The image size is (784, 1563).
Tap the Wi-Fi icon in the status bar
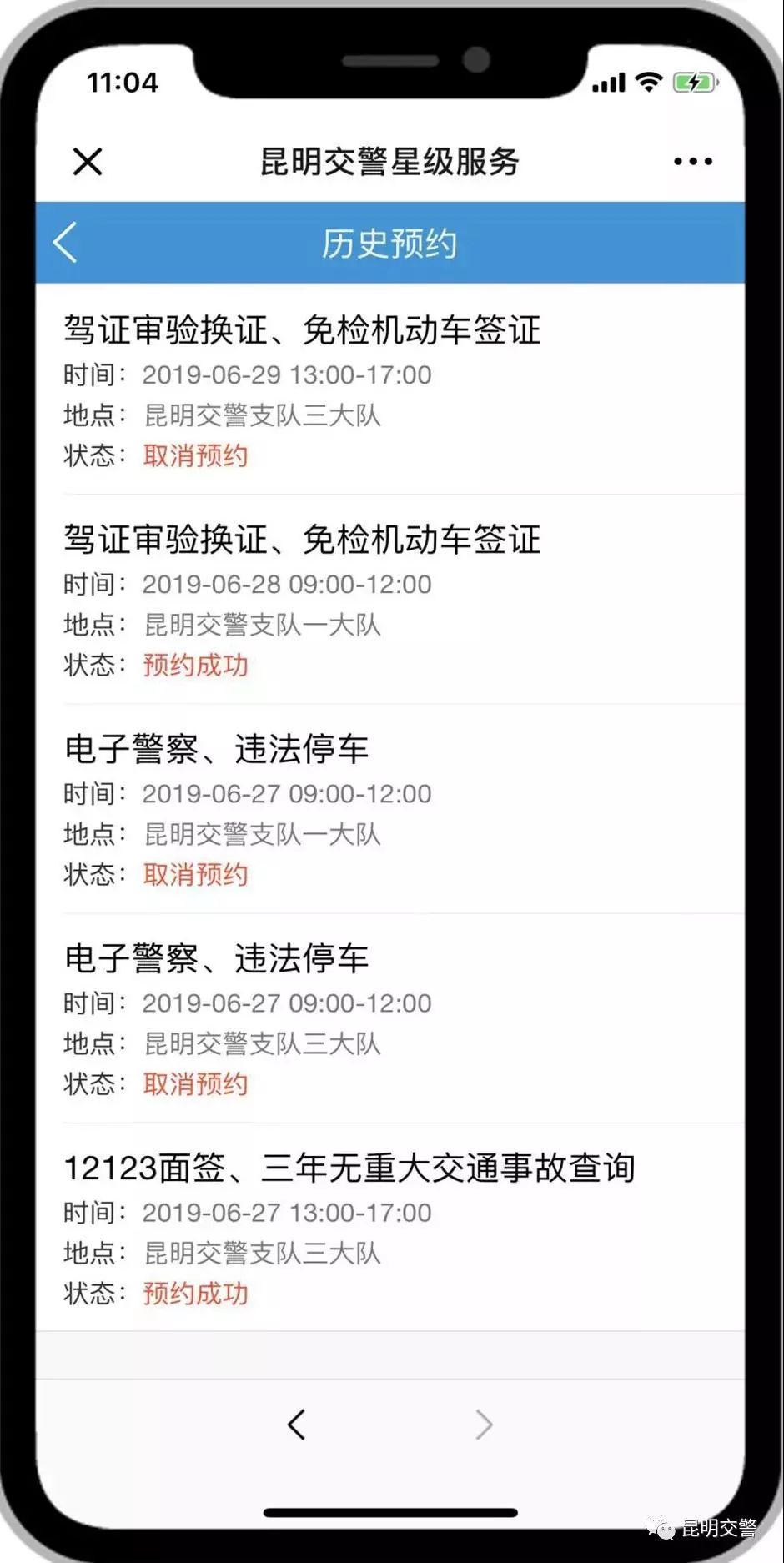[x=649, y=82]
